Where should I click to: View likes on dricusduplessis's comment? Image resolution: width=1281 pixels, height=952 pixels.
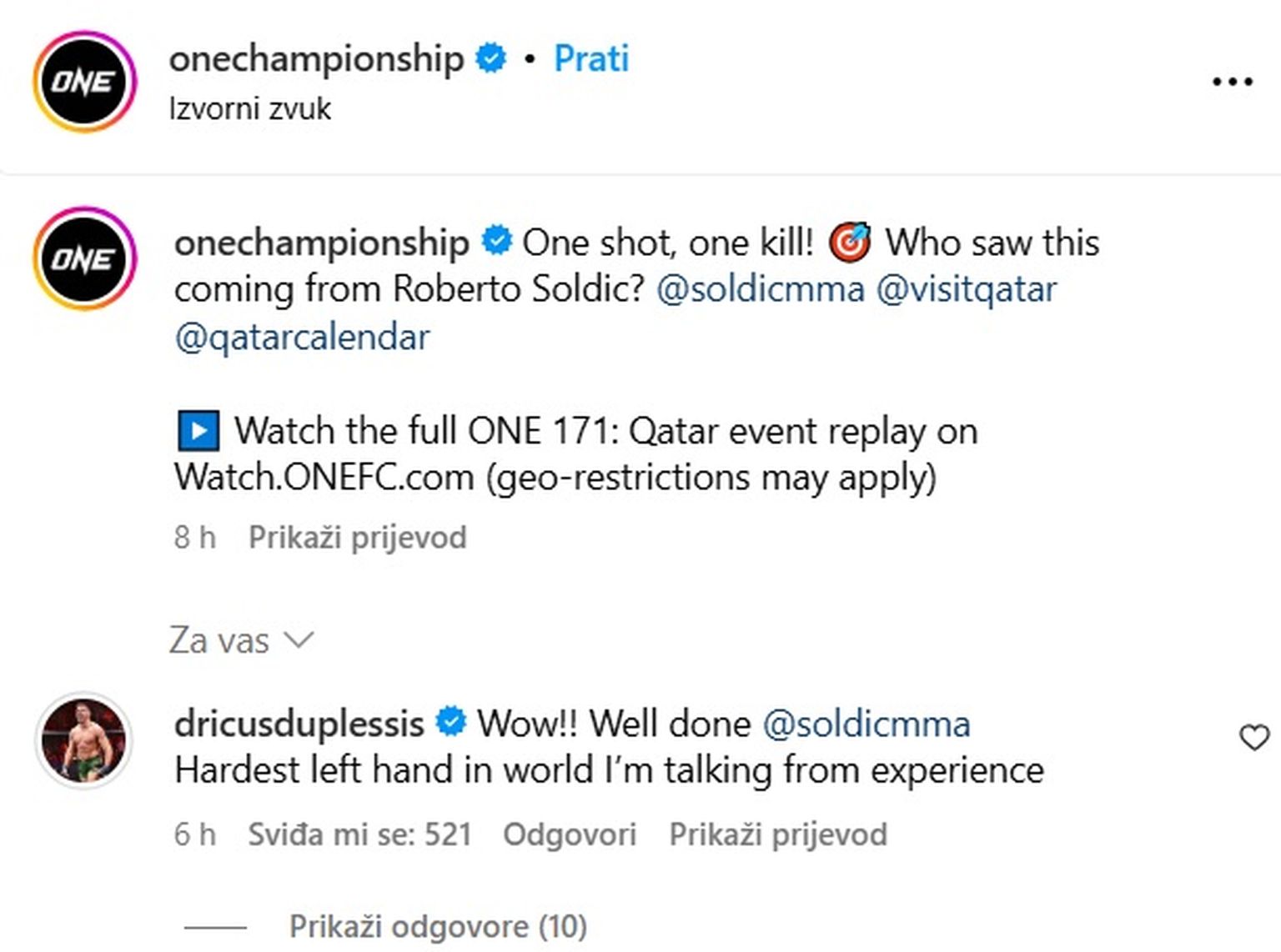click(359, 834)
